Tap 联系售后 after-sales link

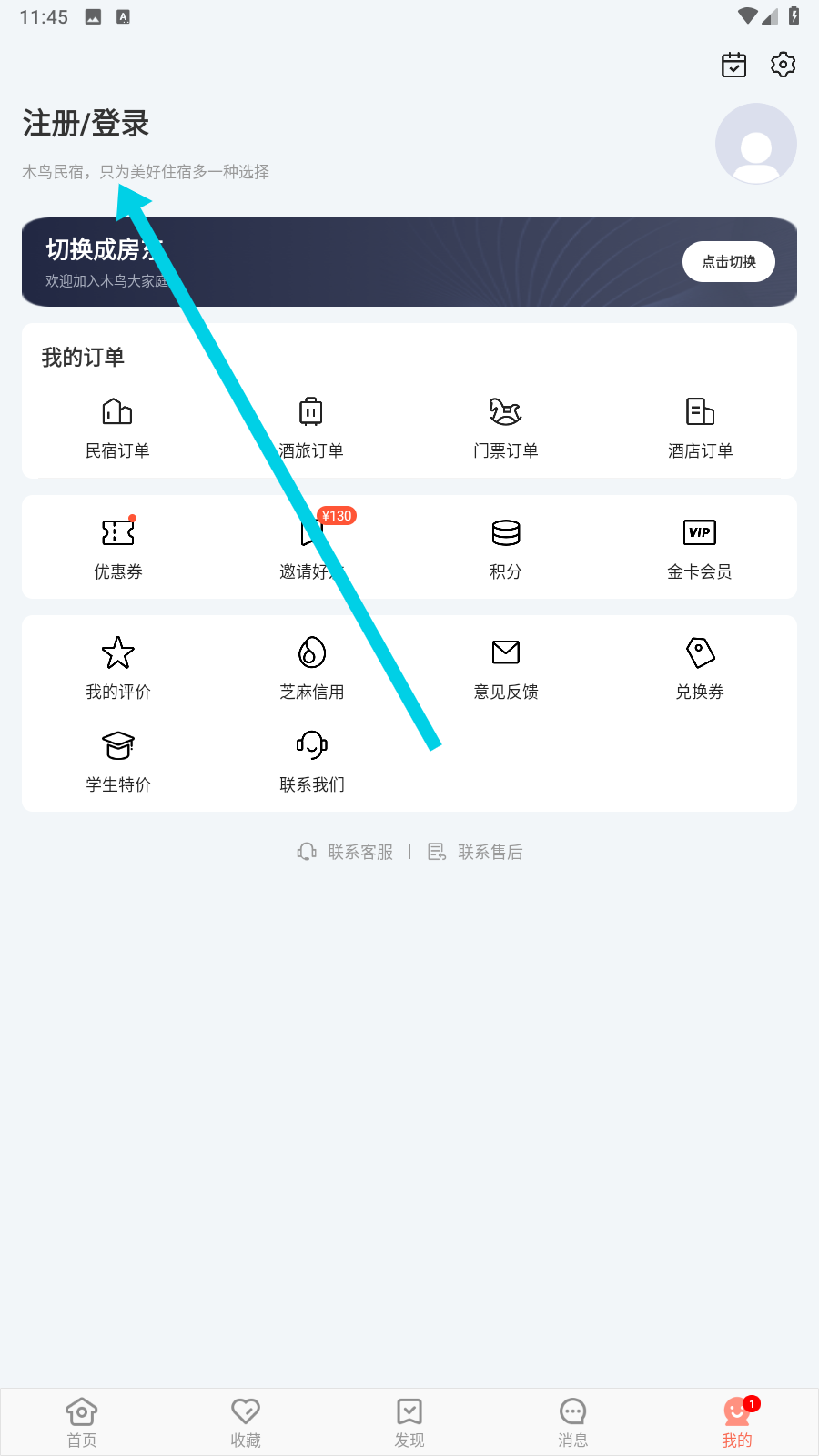click(x=476, y=852)
